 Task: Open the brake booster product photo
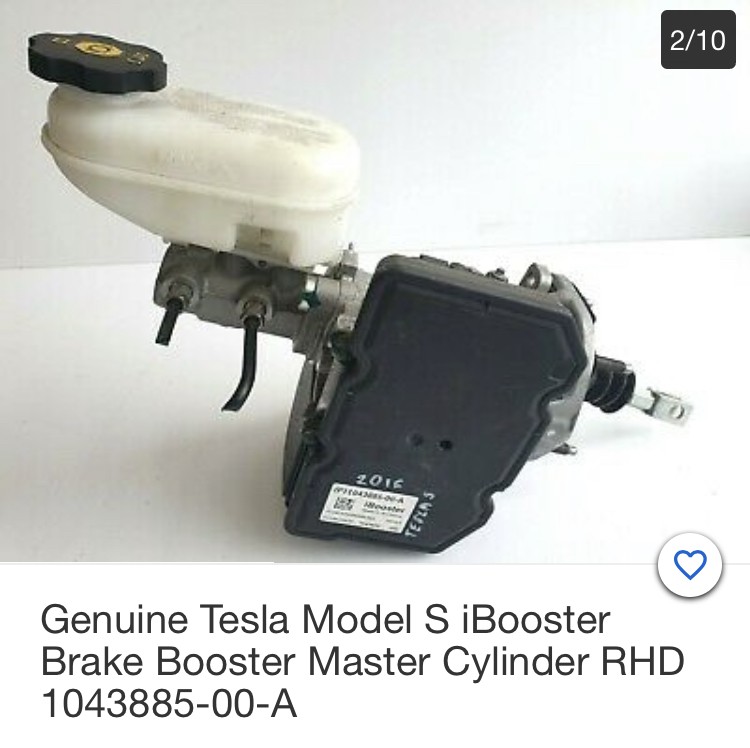(x=375, y=290)
